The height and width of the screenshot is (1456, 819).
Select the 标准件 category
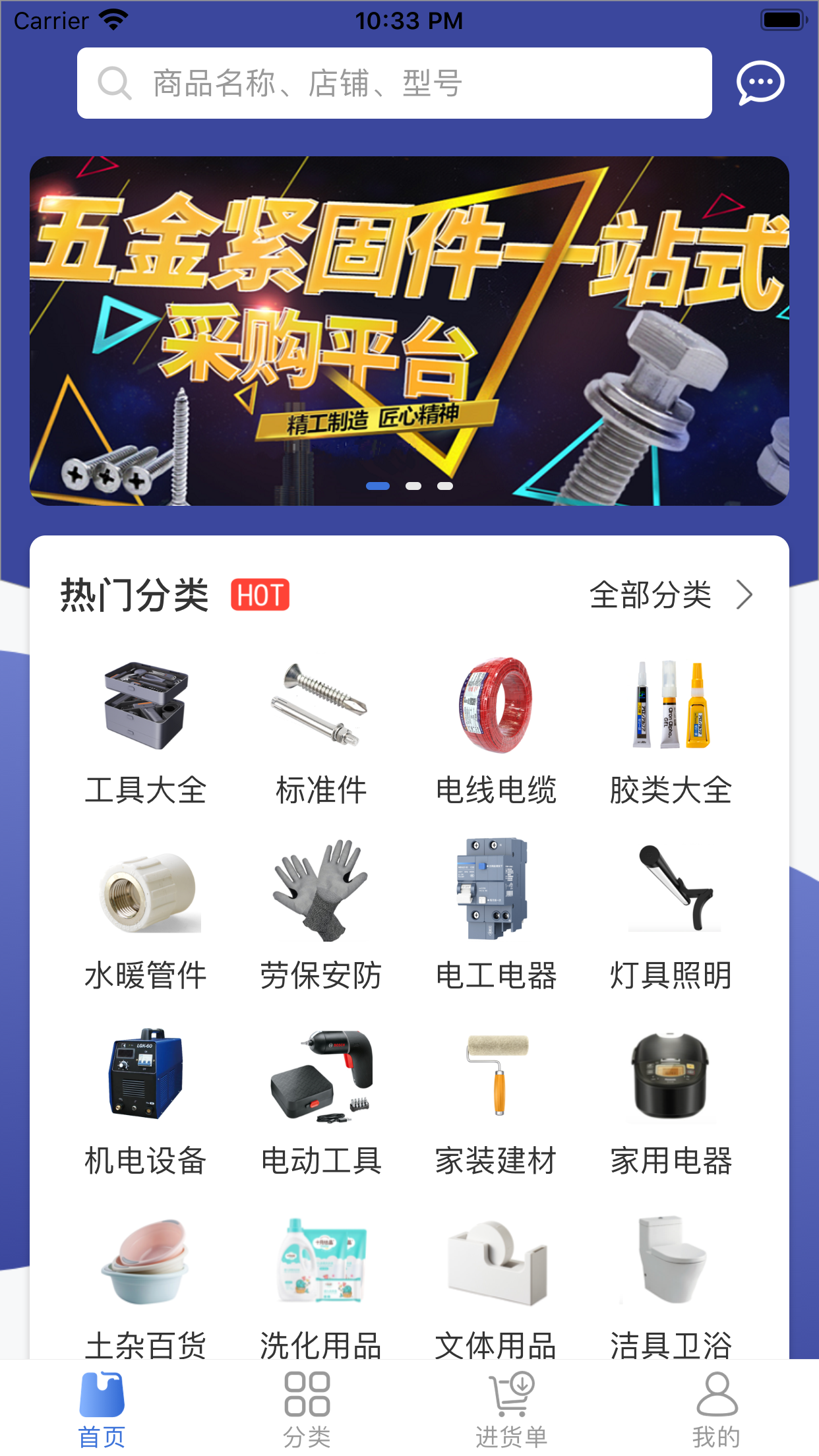[321, 732]
